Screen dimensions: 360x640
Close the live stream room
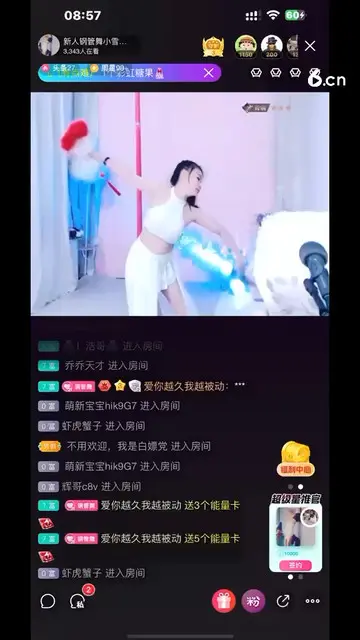click(310, 46)
